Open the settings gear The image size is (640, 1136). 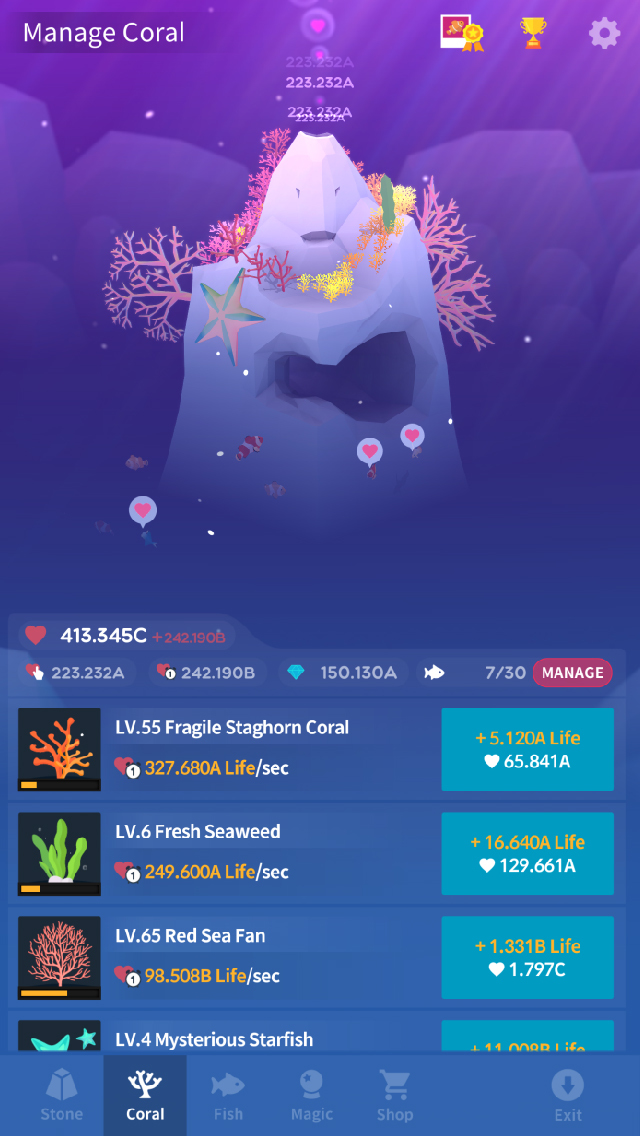[604, 34]
